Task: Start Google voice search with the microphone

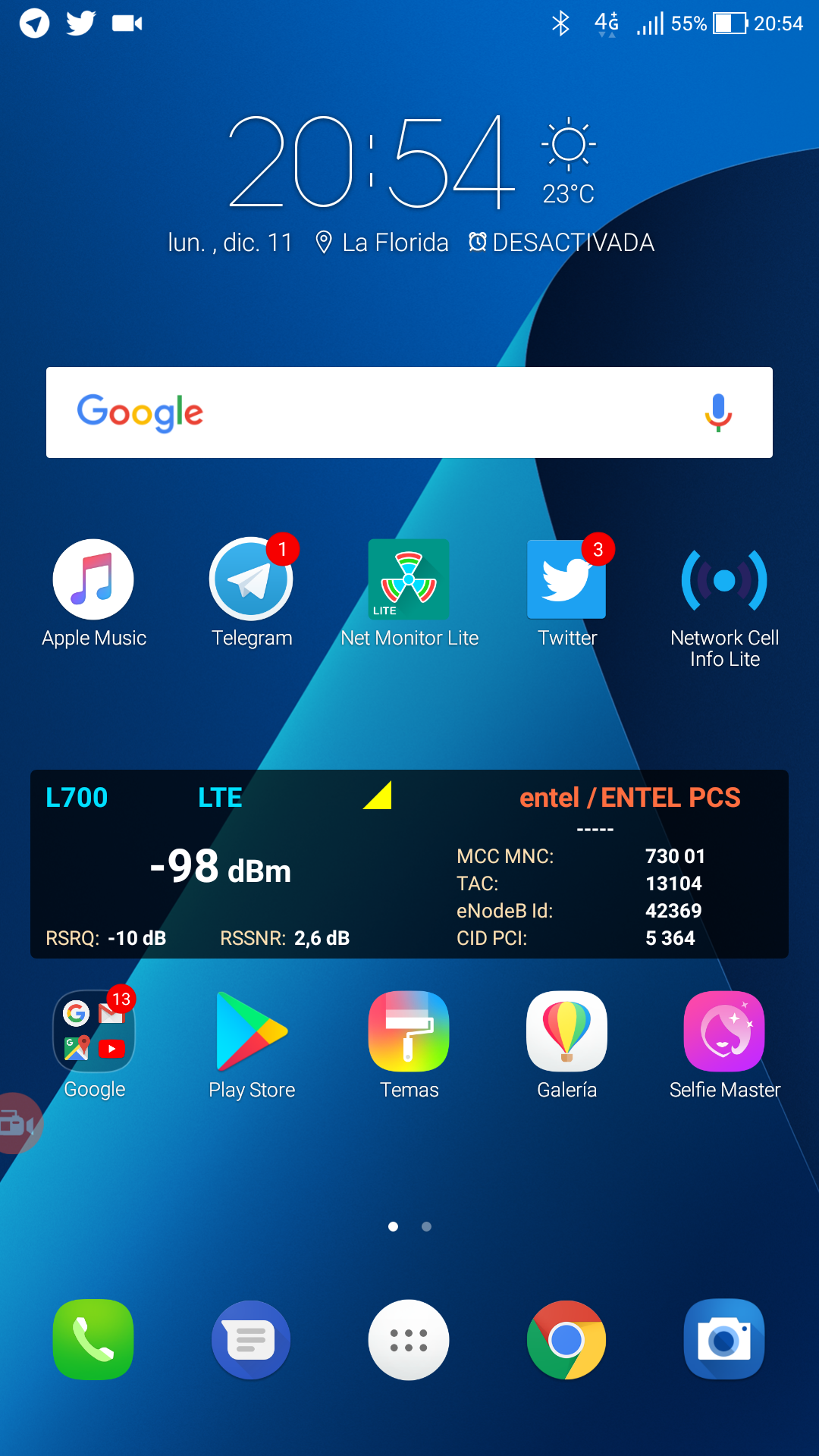Action: tap(717, 413)
